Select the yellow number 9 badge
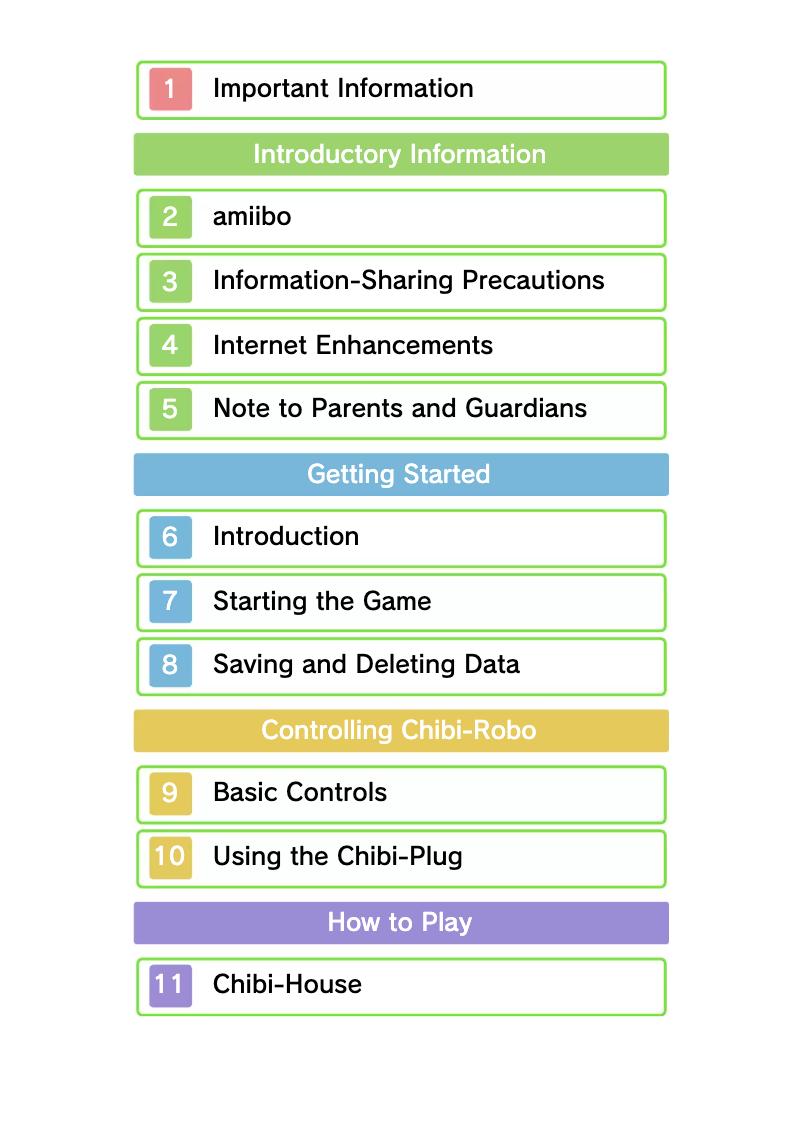The image size is (802, 1134). tap(168, 793)
